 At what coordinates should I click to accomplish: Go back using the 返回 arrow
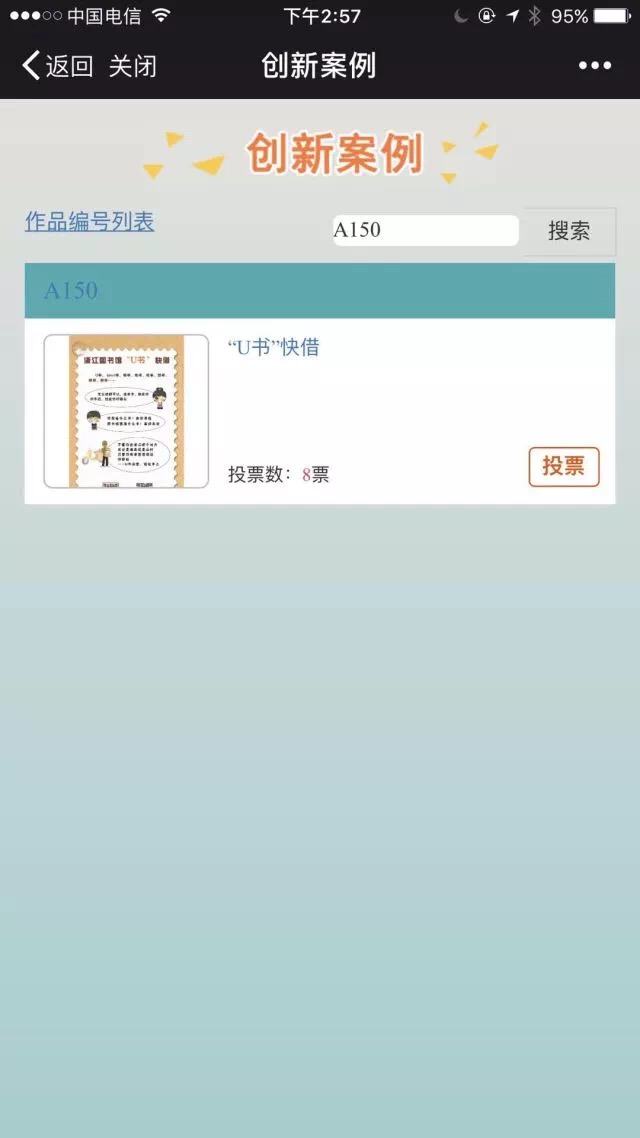point(56,67)
